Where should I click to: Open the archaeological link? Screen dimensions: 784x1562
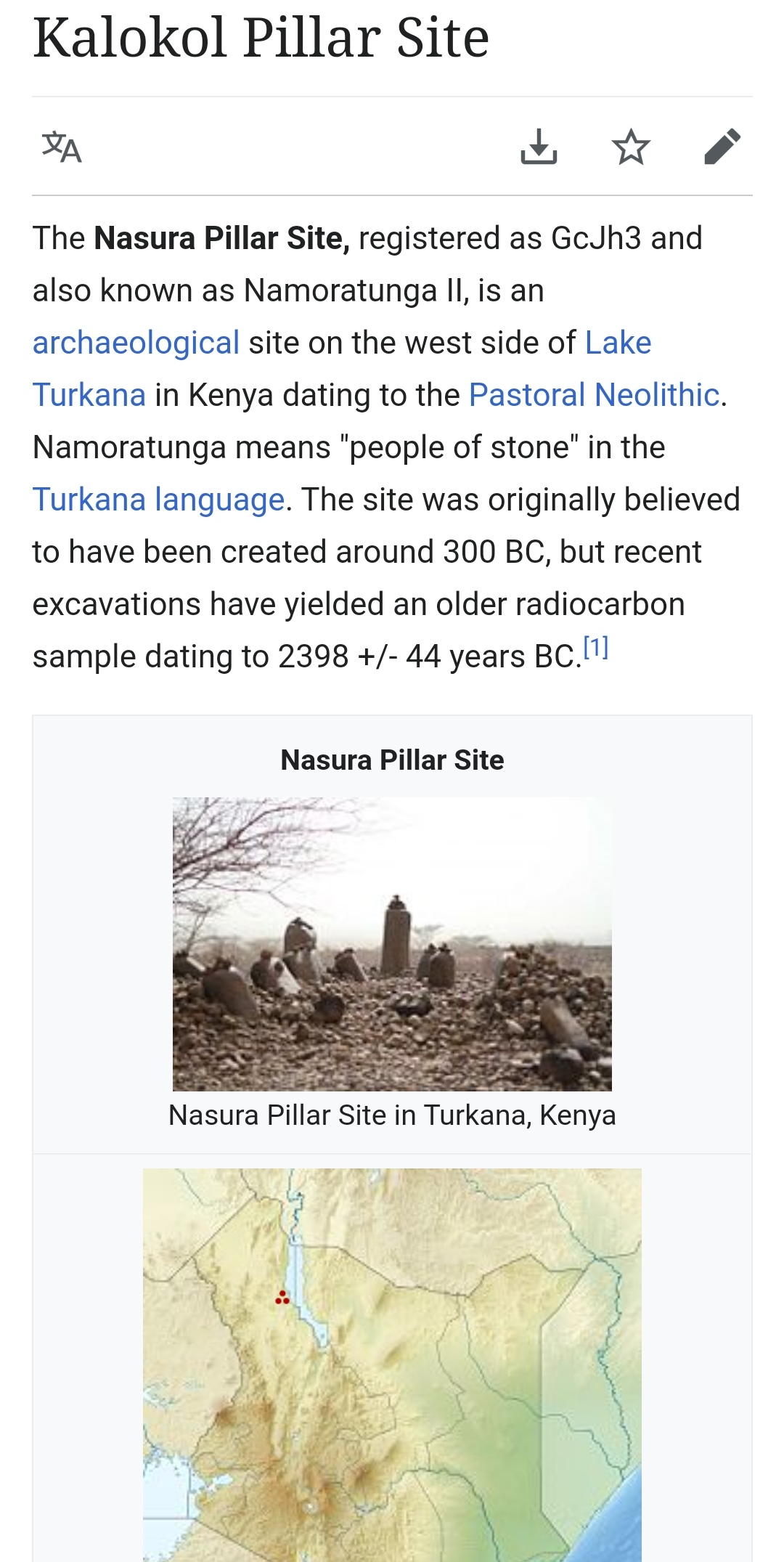coord(136,343)
